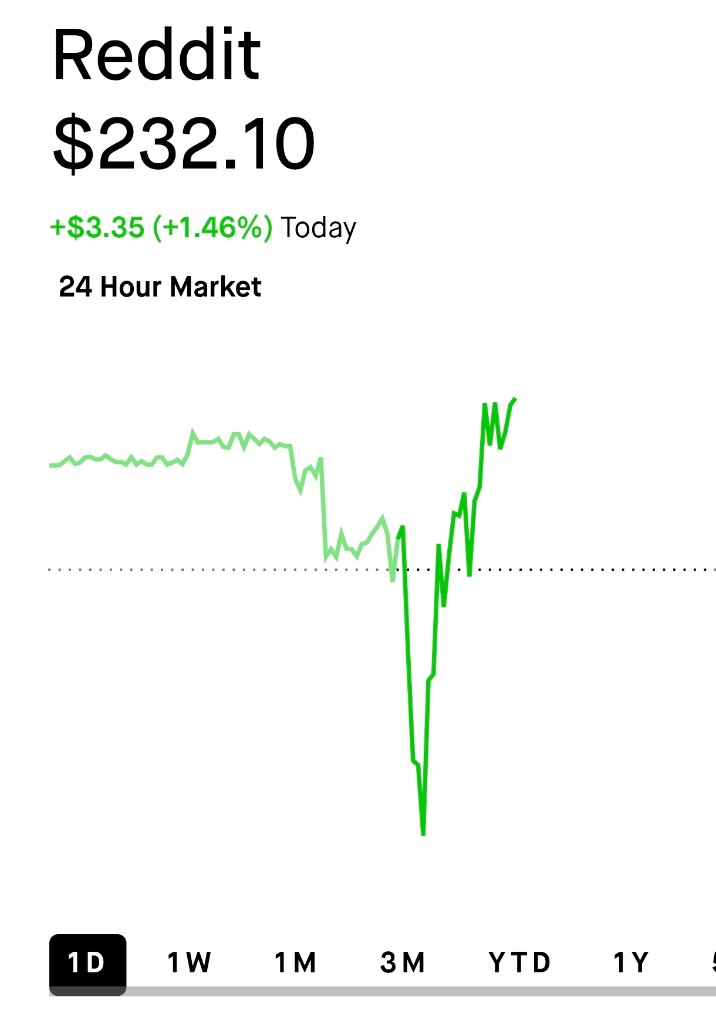This screenshot has height=1024, width=716.
Task: Select the 1D chart range
Action: (87, 963)
